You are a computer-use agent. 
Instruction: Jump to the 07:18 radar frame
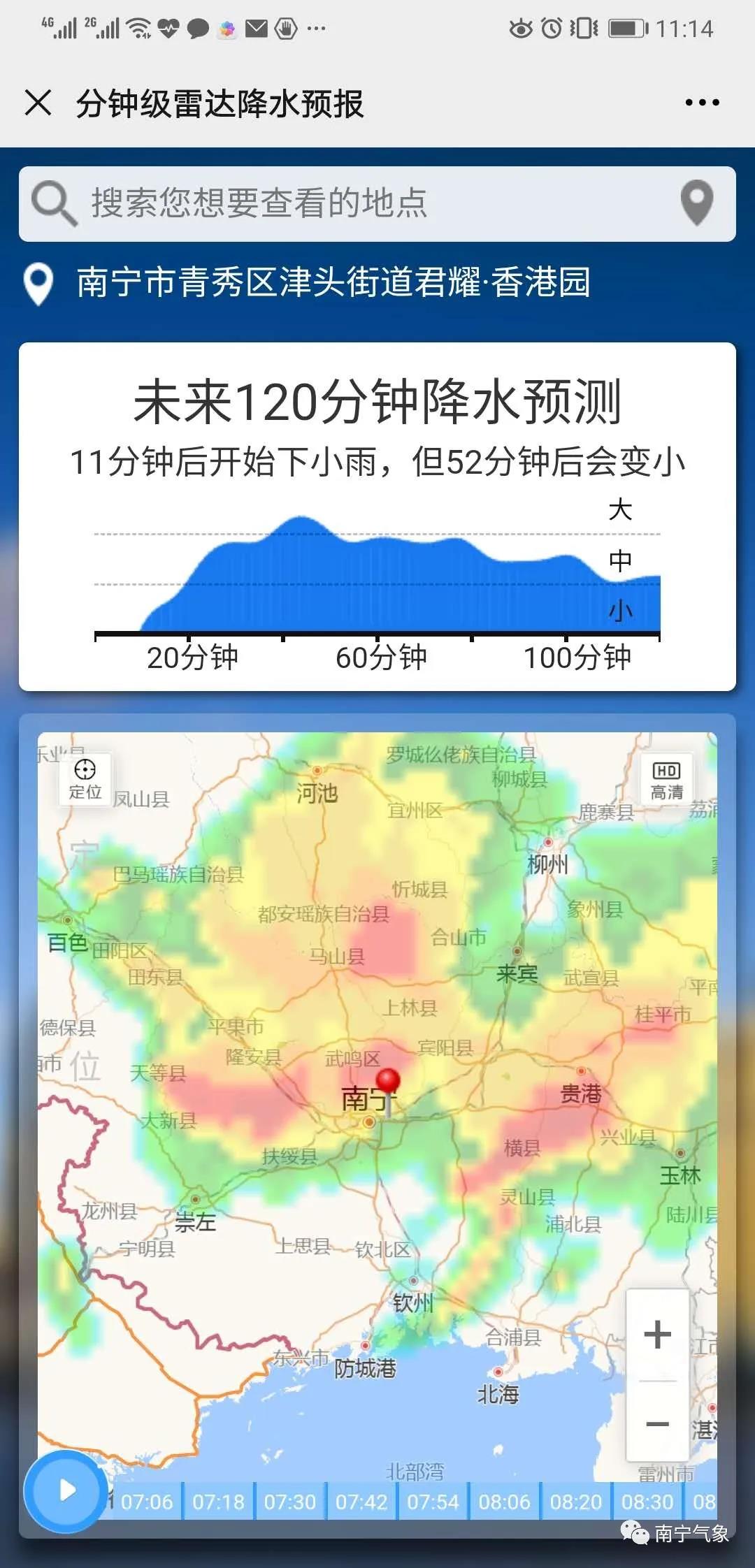coord(219,1502)
